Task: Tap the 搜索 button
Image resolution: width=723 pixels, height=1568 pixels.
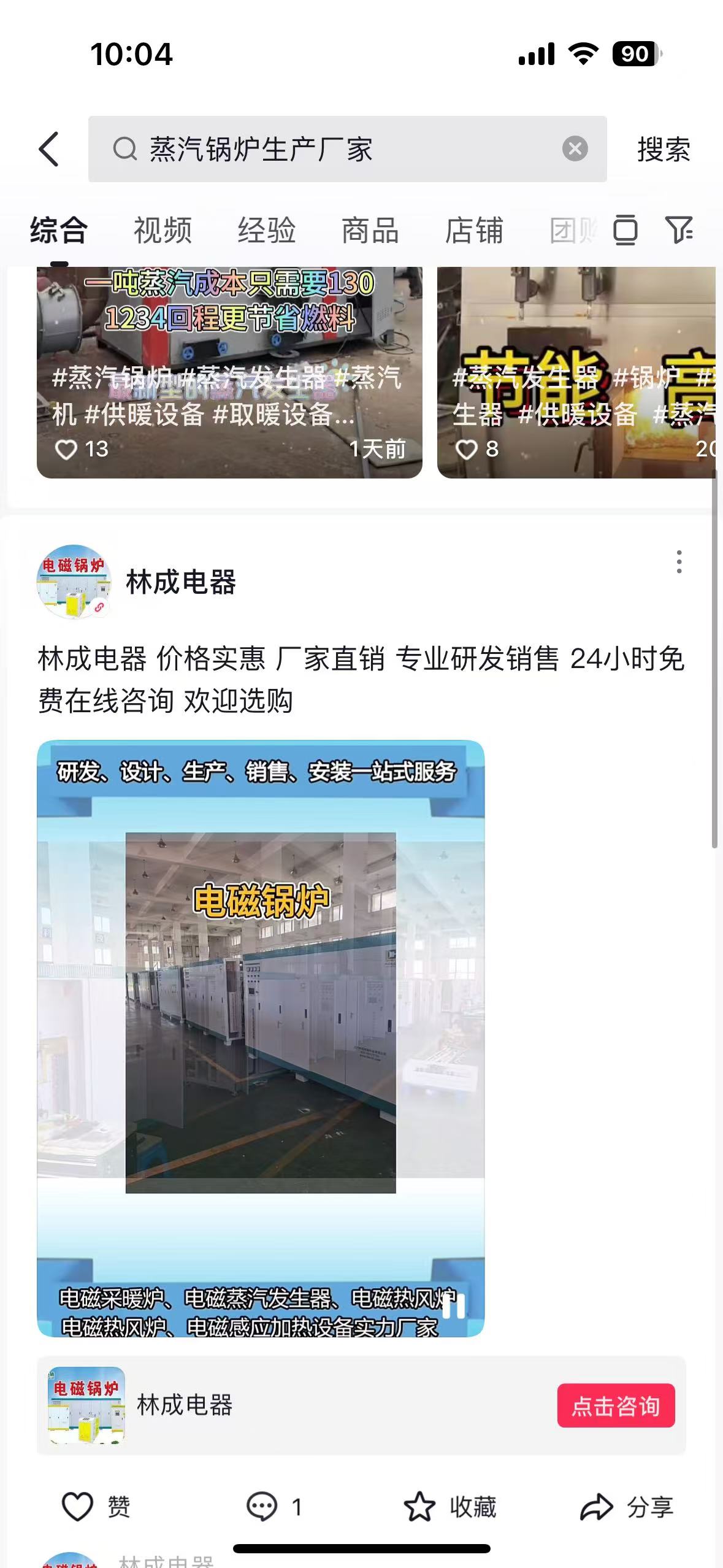Action: (x=664, y=149)
